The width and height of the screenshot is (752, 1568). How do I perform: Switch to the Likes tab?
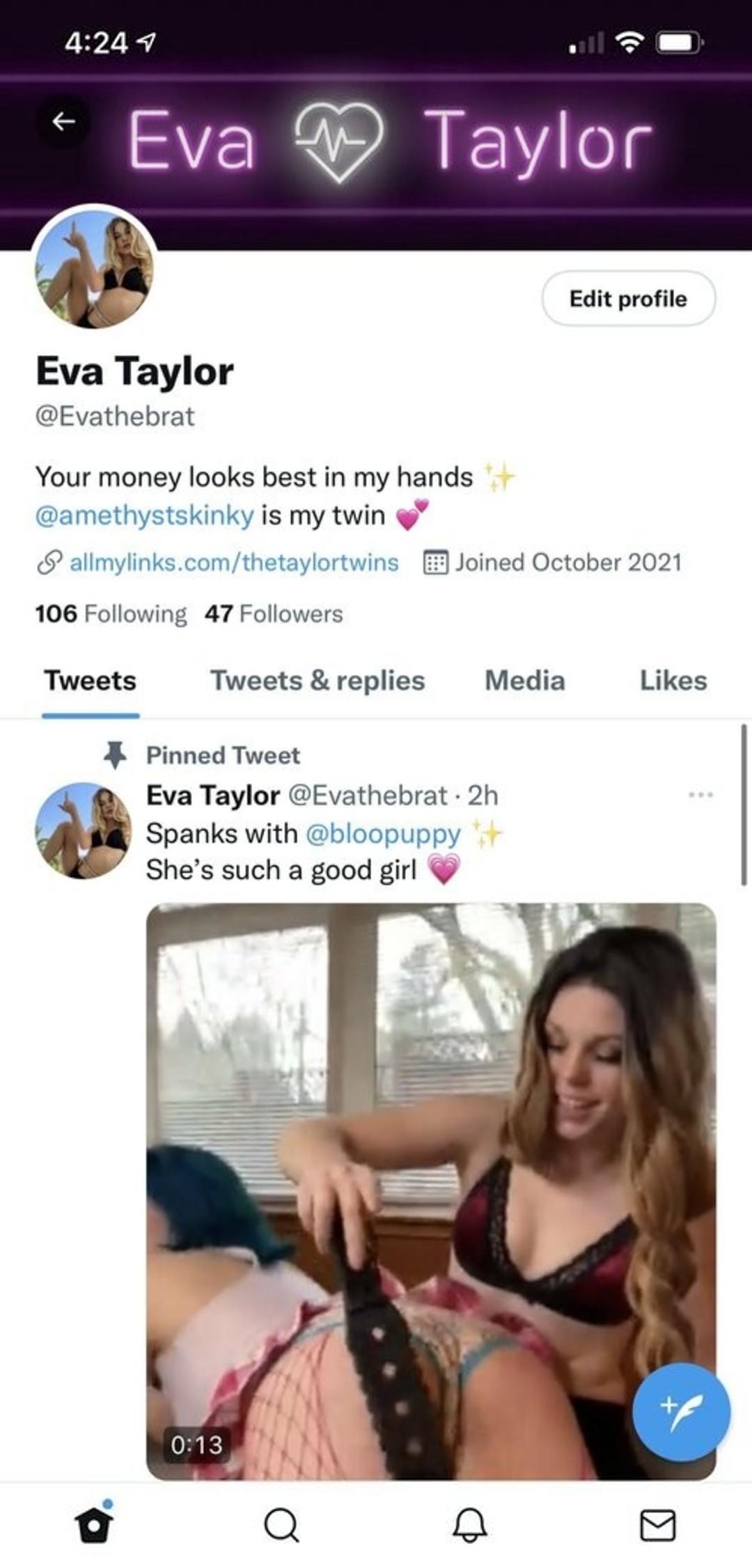click(673, 681)
